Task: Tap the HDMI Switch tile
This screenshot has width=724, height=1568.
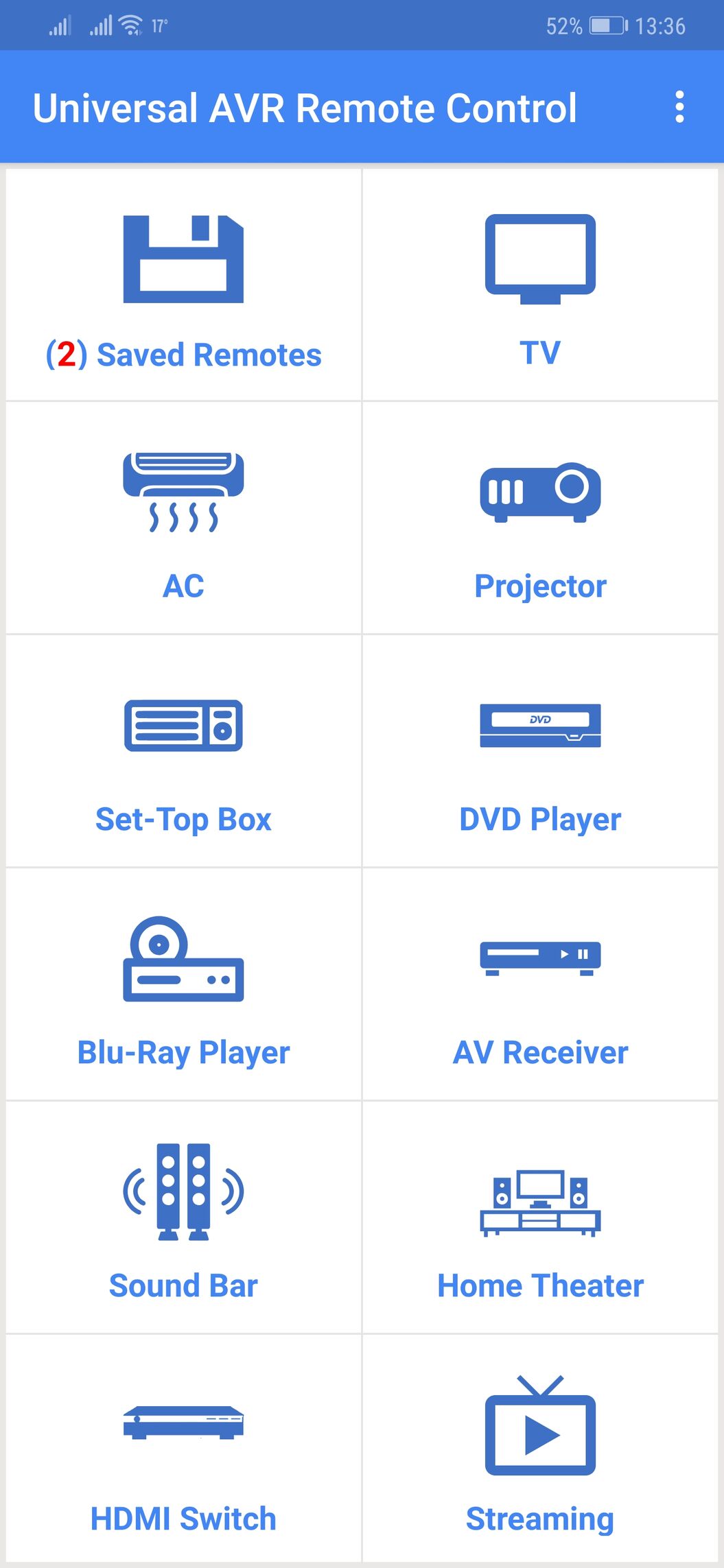Action: tap(183, 1449)
